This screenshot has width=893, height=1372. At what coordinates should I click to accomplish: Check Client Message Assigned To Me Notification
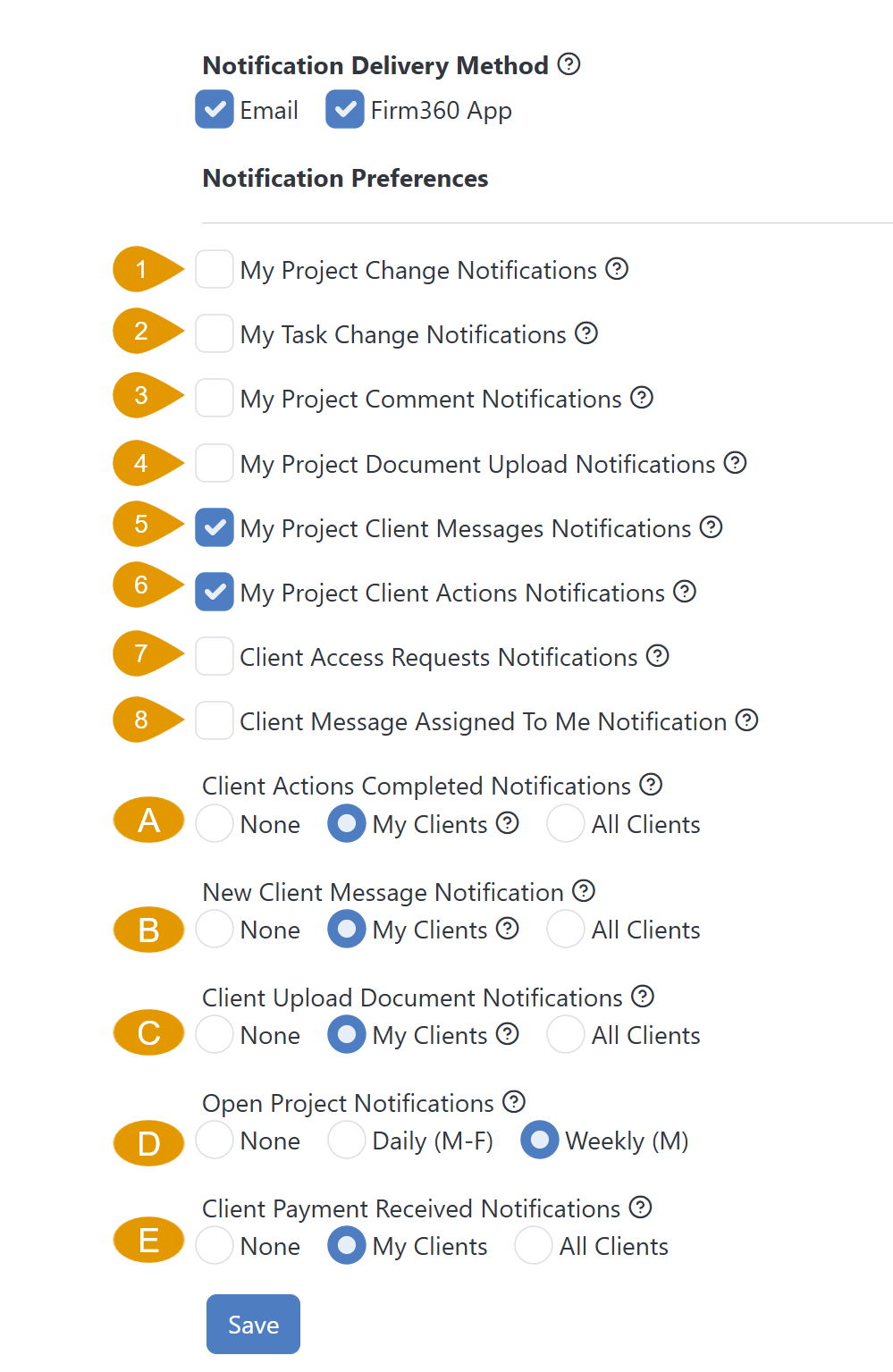[214, 720]
